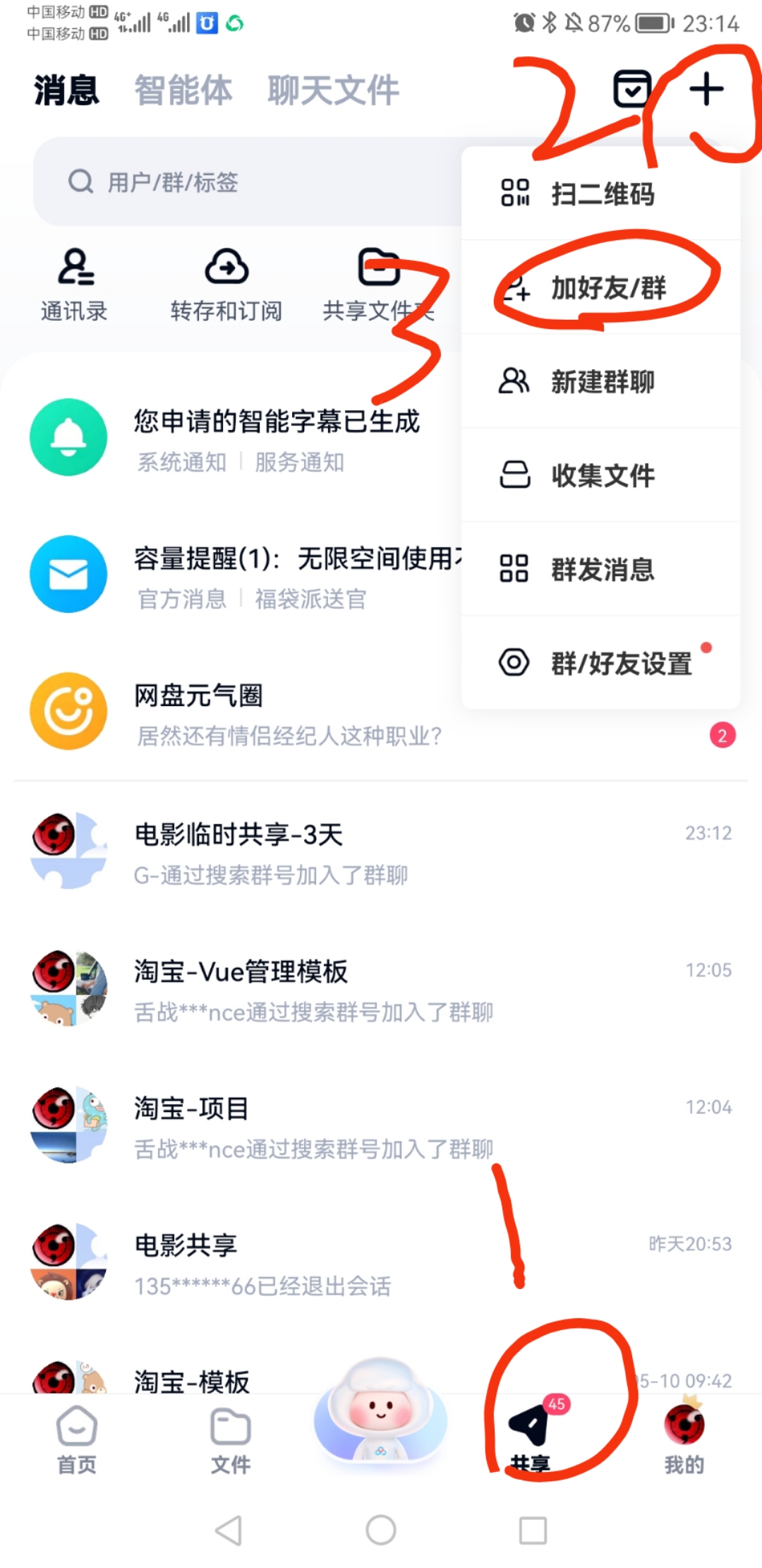The image size is (762, 1568).
Task: Switch to the 文件 tab
Action: click(231, 1440)
